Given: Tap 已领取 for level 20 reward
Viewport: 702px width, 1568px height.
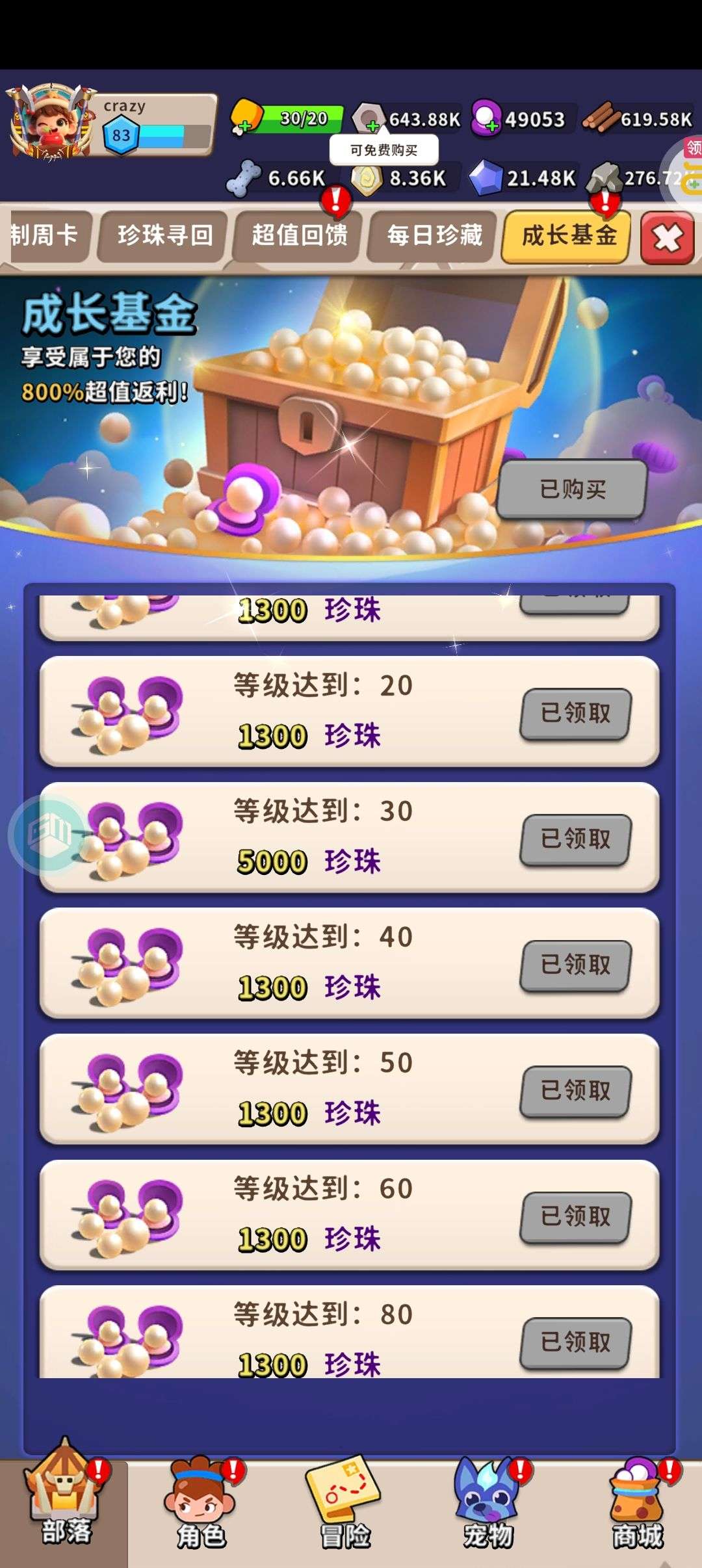Looking at the screenshot, I should pyautogui.click(x=575, y=713).
